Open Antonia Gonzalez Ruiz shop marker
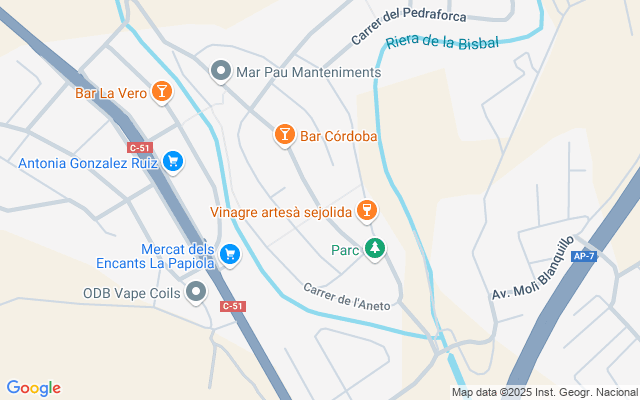 pos(173,162)
